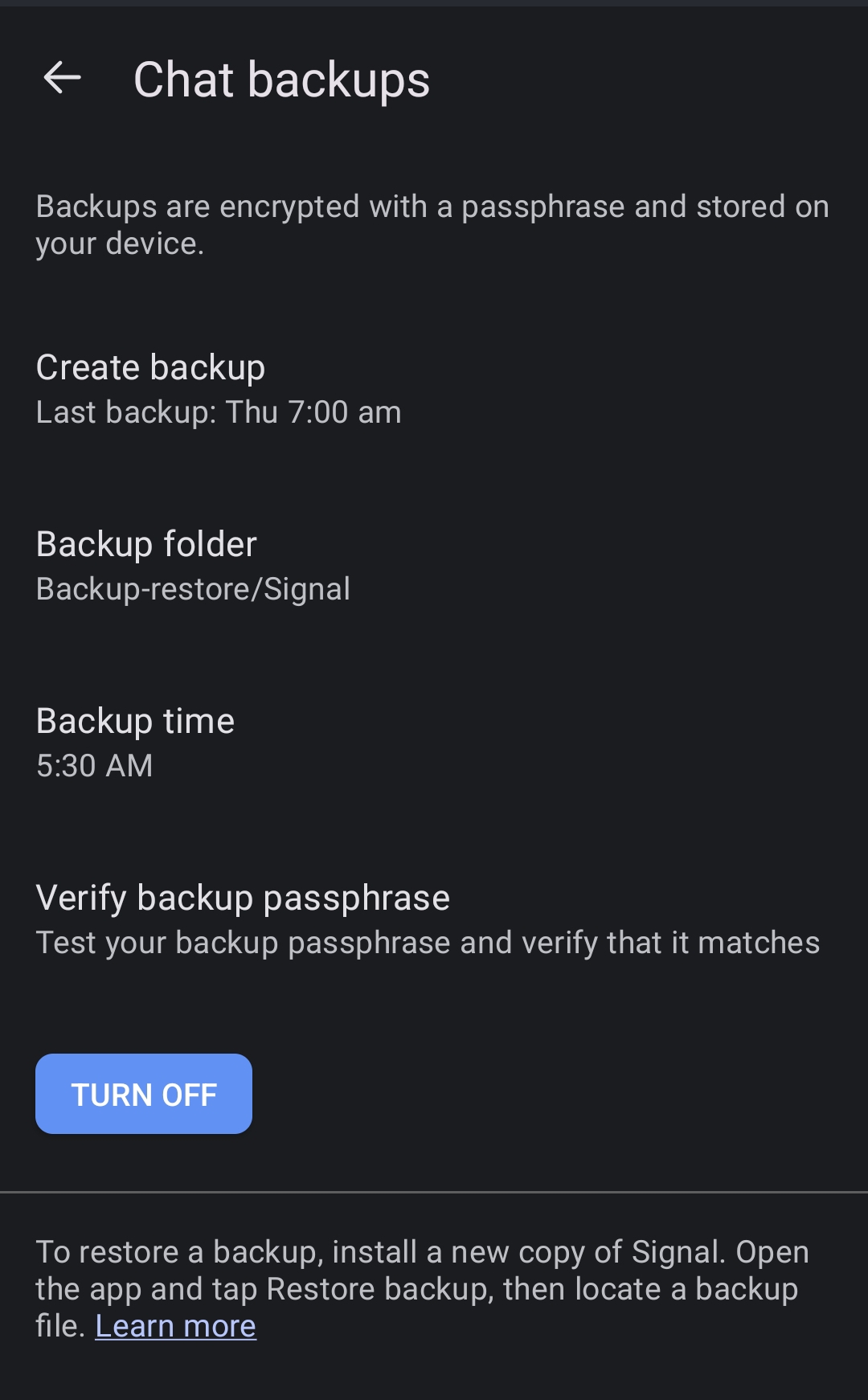Viewport: 868px width, 1400px height.
Task: Tap the Turn Off button
Action: (144, 1094)
